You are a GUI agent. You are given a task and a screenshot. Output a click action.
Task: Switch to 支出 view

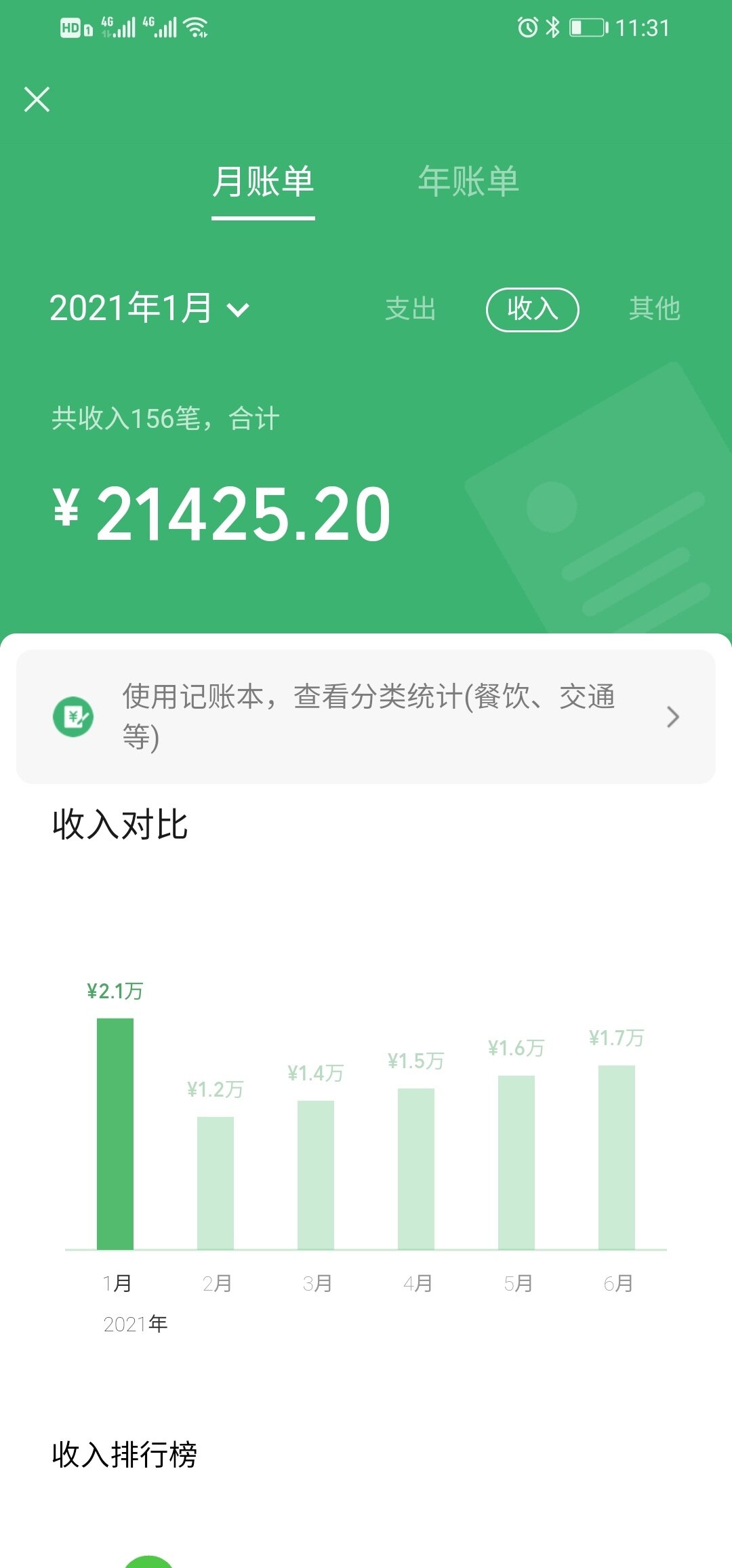point(410,309)
